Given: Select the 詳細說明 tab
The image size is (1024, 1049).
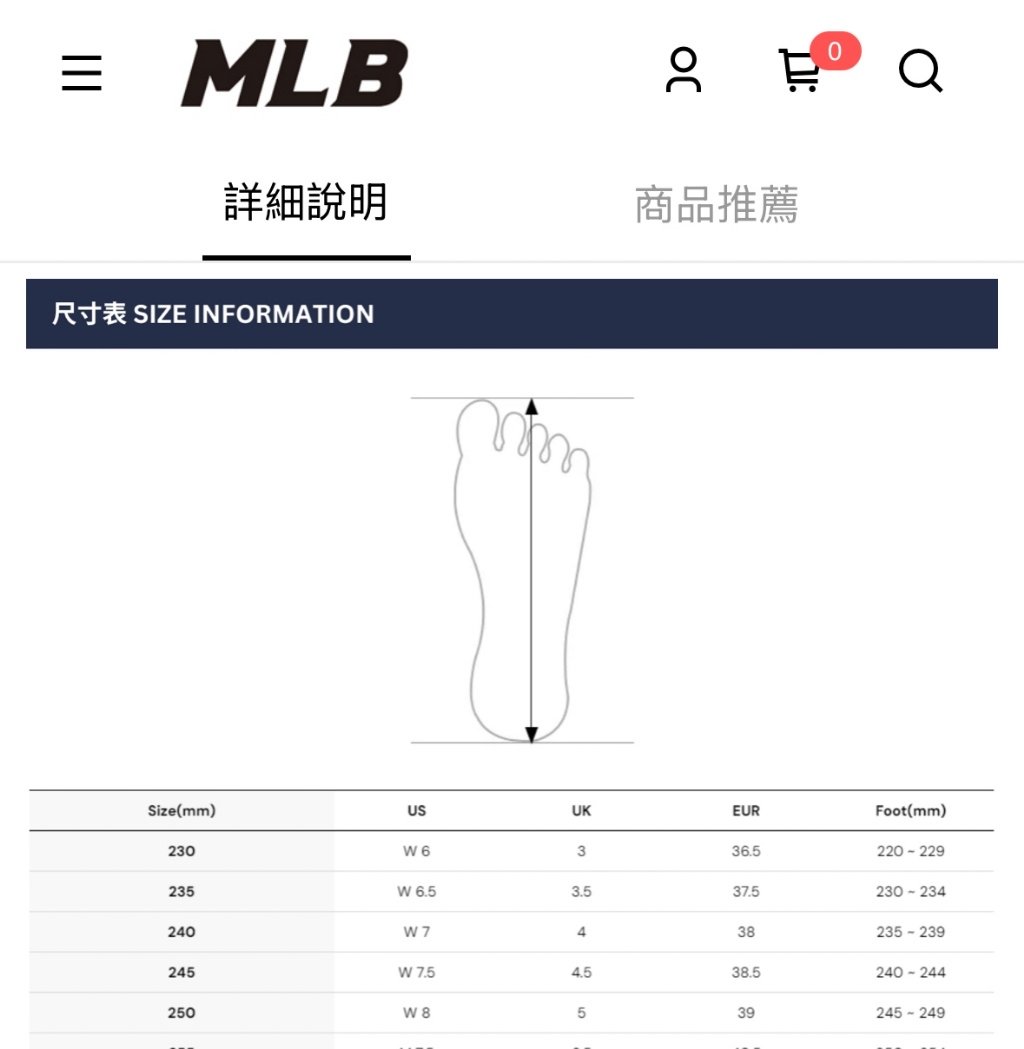Looking at the screenshot, I should pyautogui.click(x=306, y=203).
